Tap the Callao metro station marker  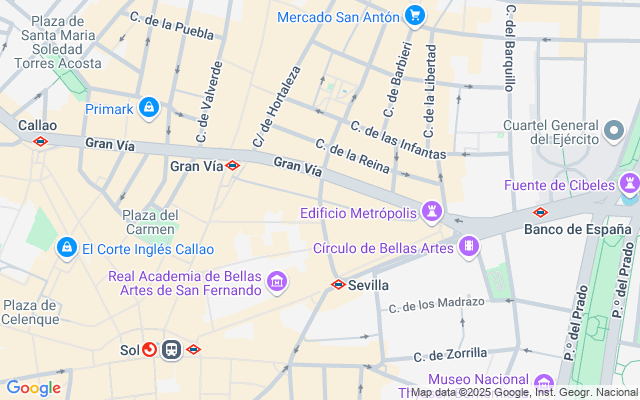[x=41, y=142]
